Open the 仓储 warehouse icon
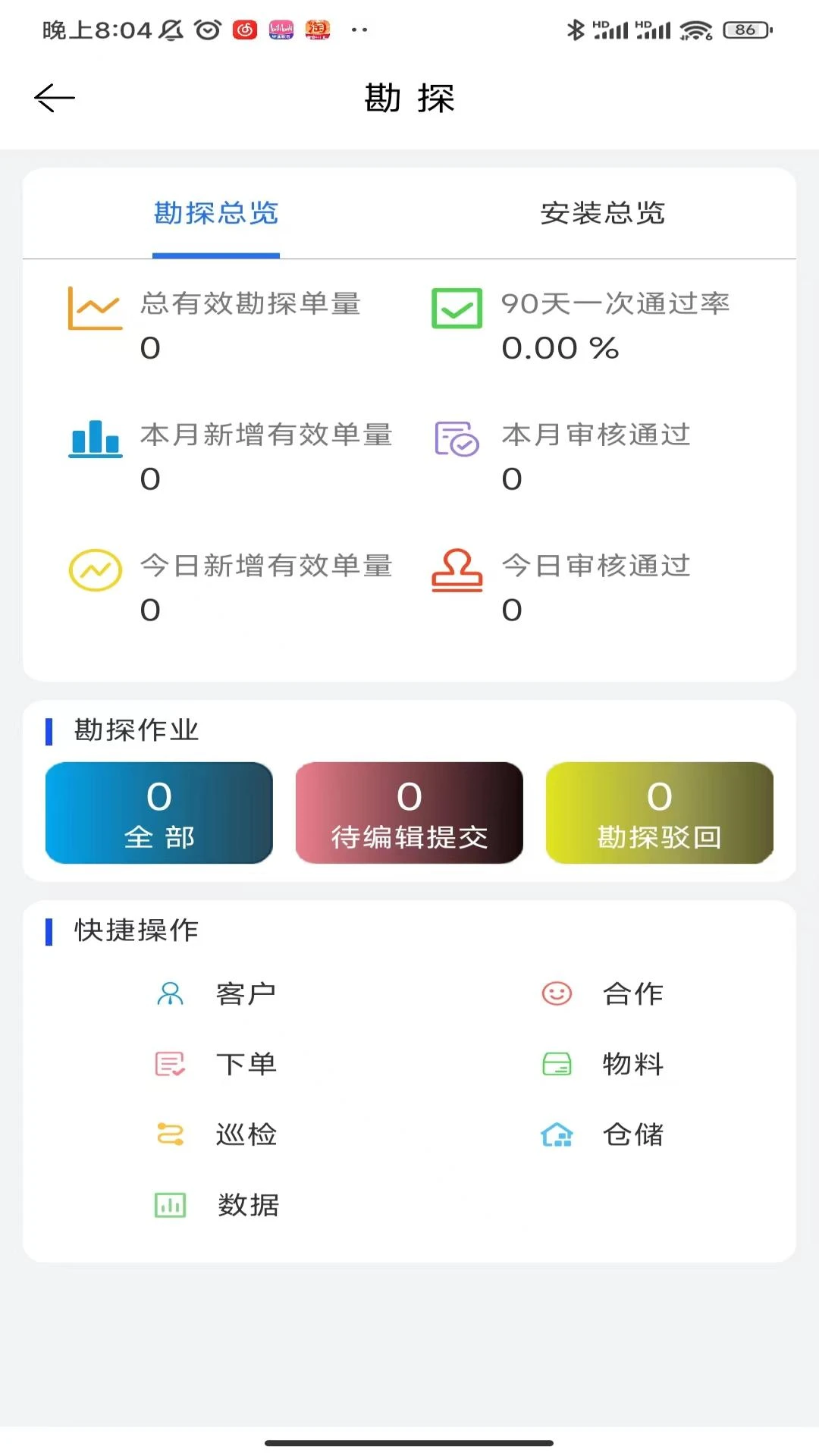Viewport: 819px width, 1456px height. (x=556, y=1135)
